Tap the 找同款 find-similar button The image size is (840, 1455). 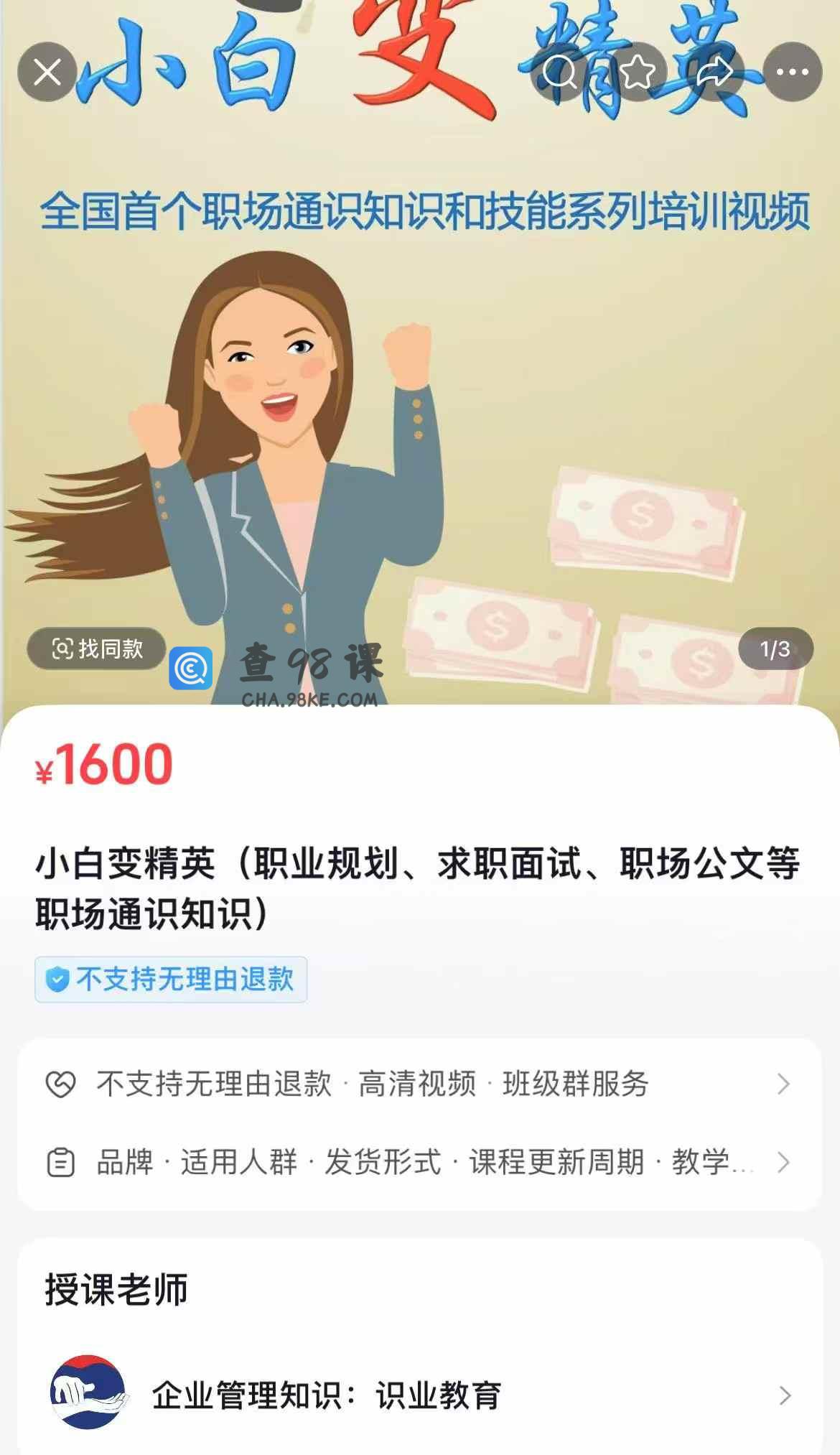pos(97,649)
